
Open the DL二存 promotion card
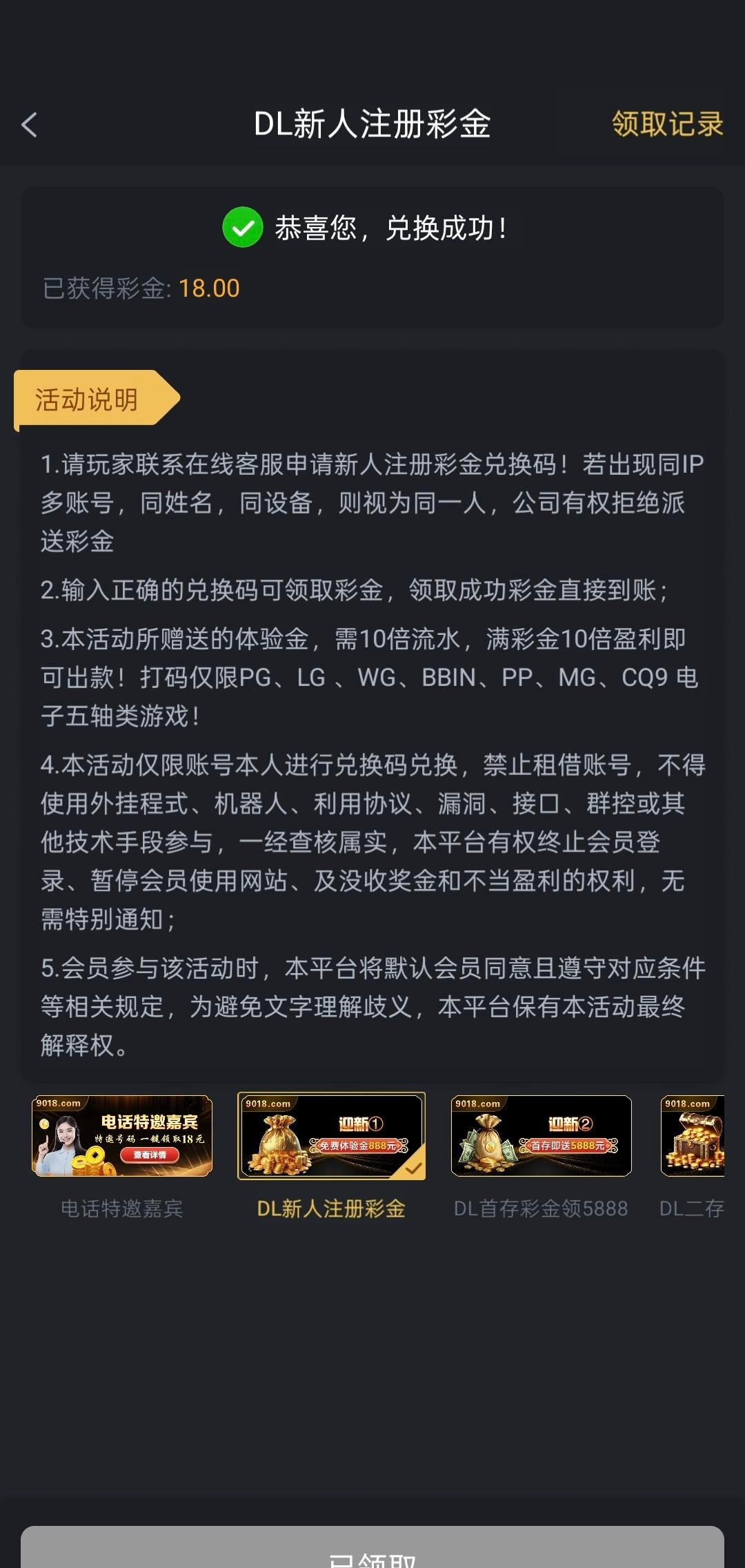tap(692, 1136)
